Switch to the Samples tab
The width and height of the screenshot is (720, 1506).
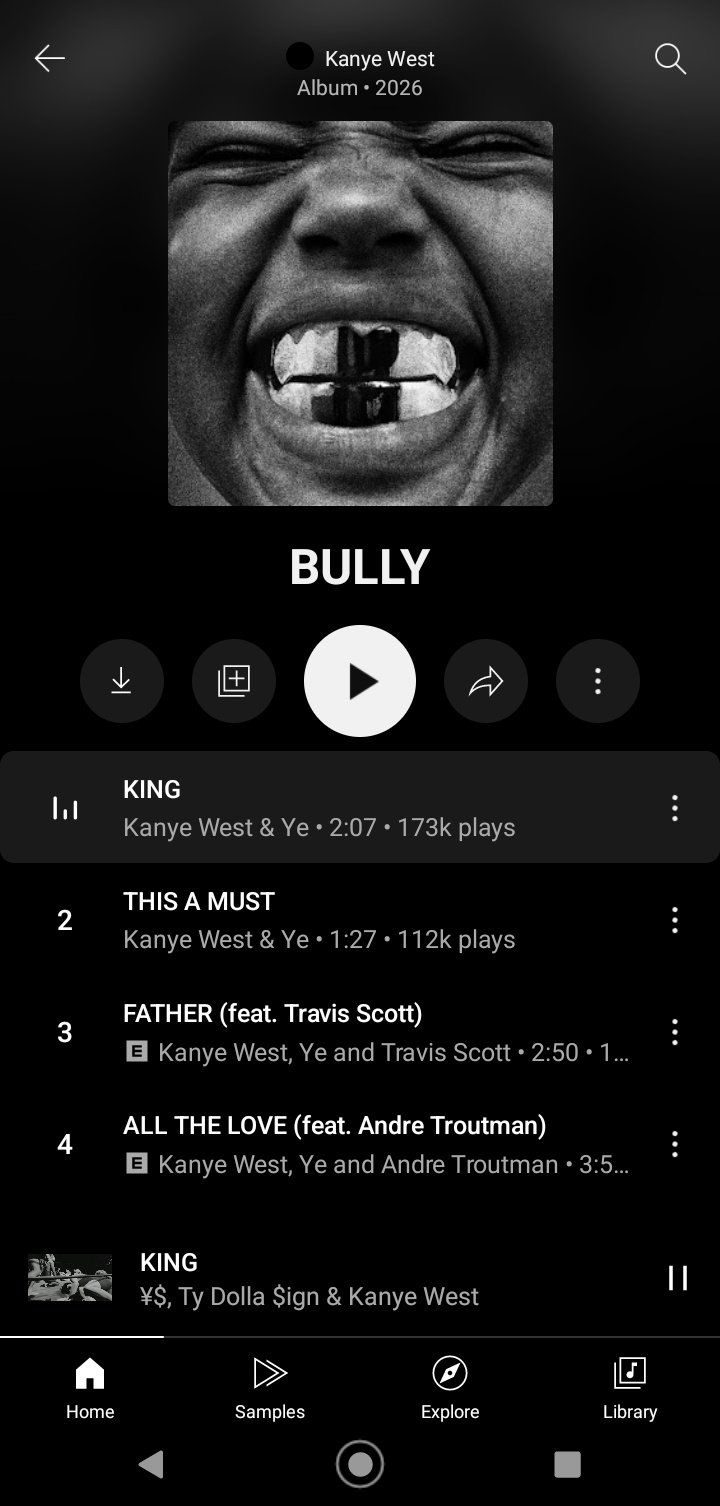pyautogui.click(x=270, y=1388)
